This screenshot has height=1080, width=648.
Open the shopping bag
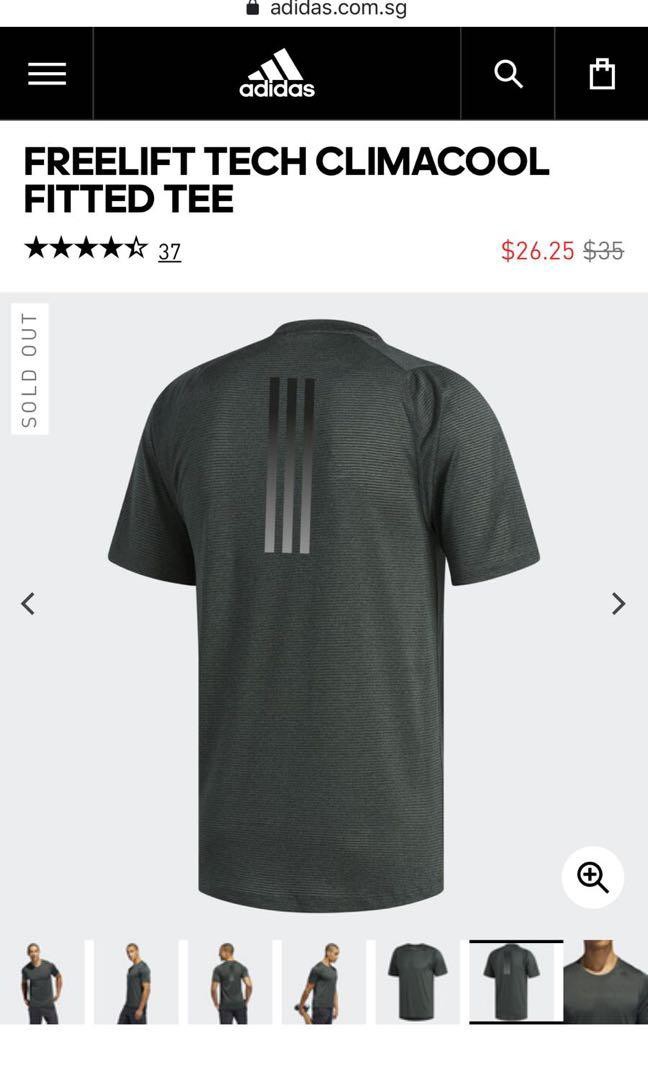(602, 74)
